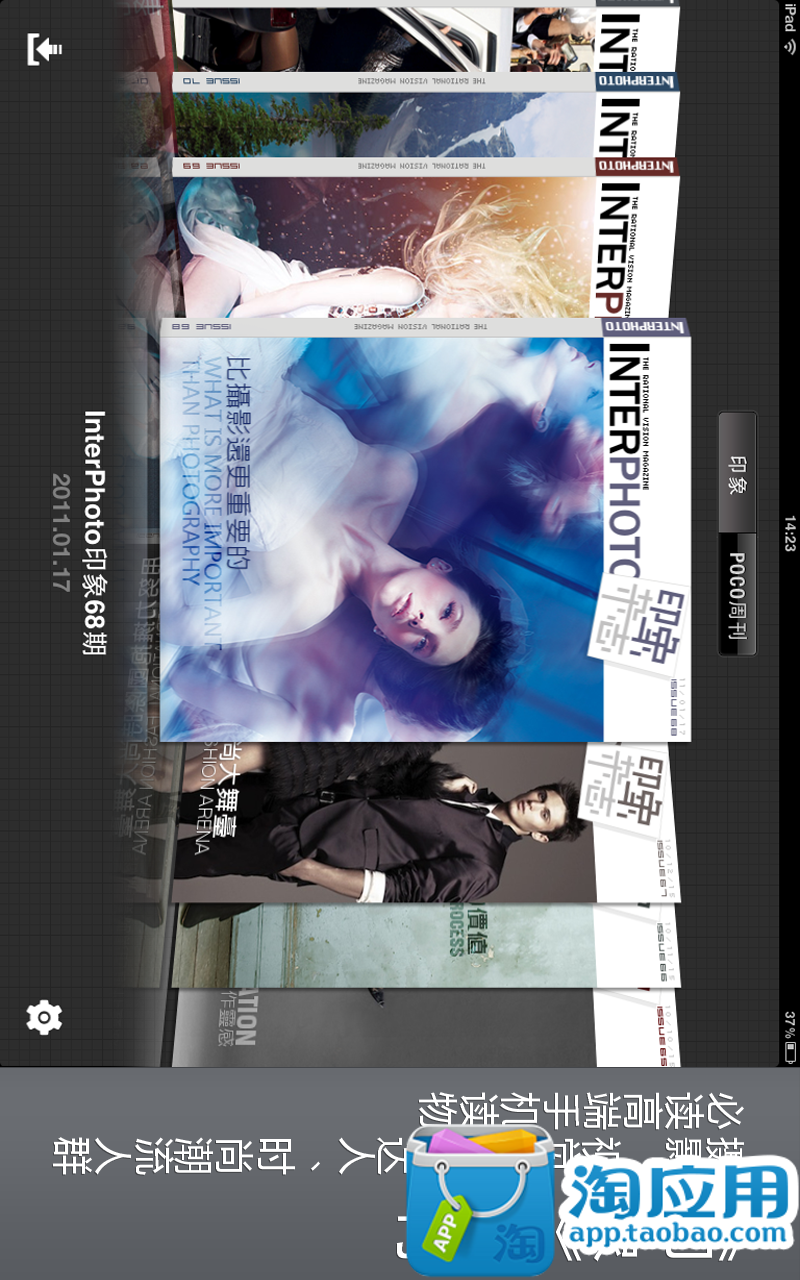This screenshot has width=800, height=1280.
Task: Switch to the 印象 tab
Action: tap(737, 472)
